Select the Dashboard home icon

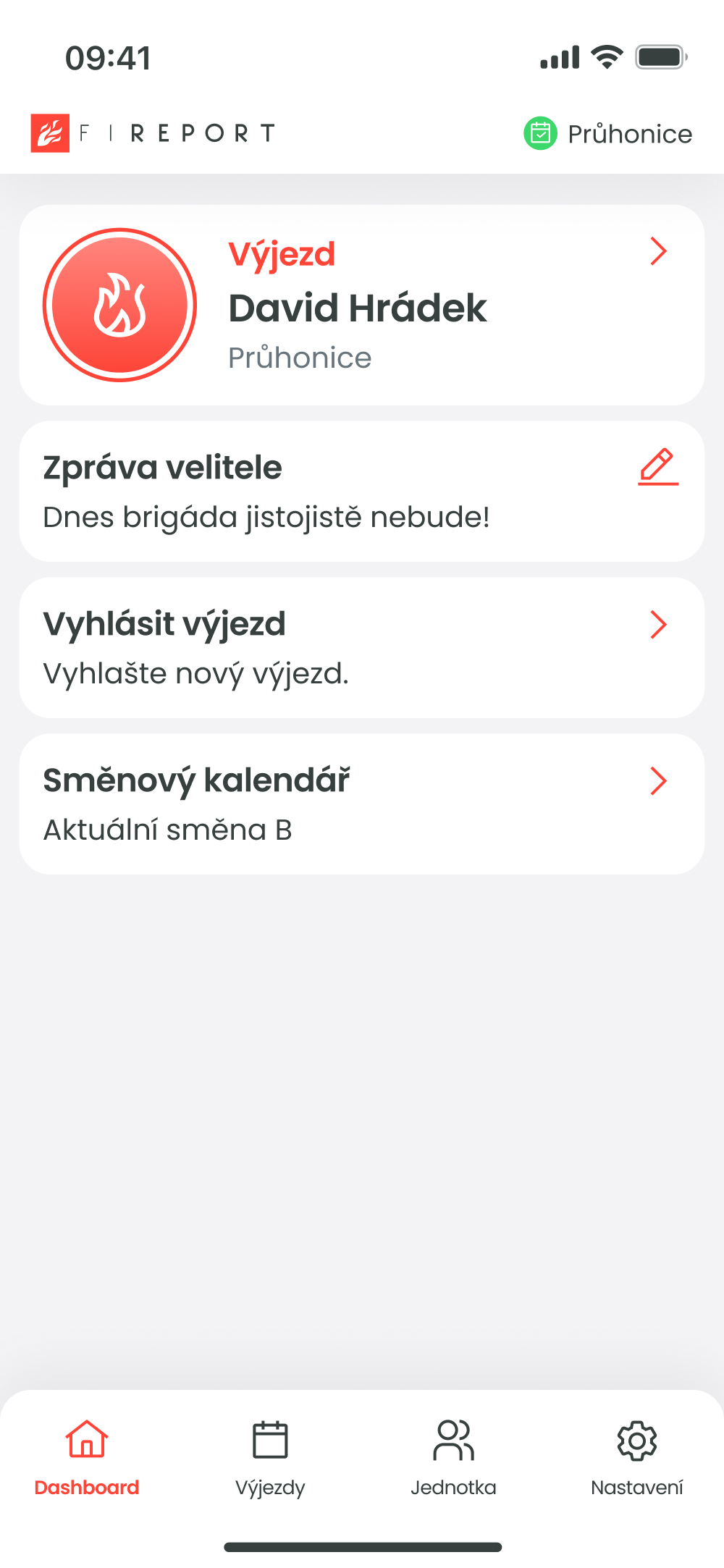click(86, 1441)
